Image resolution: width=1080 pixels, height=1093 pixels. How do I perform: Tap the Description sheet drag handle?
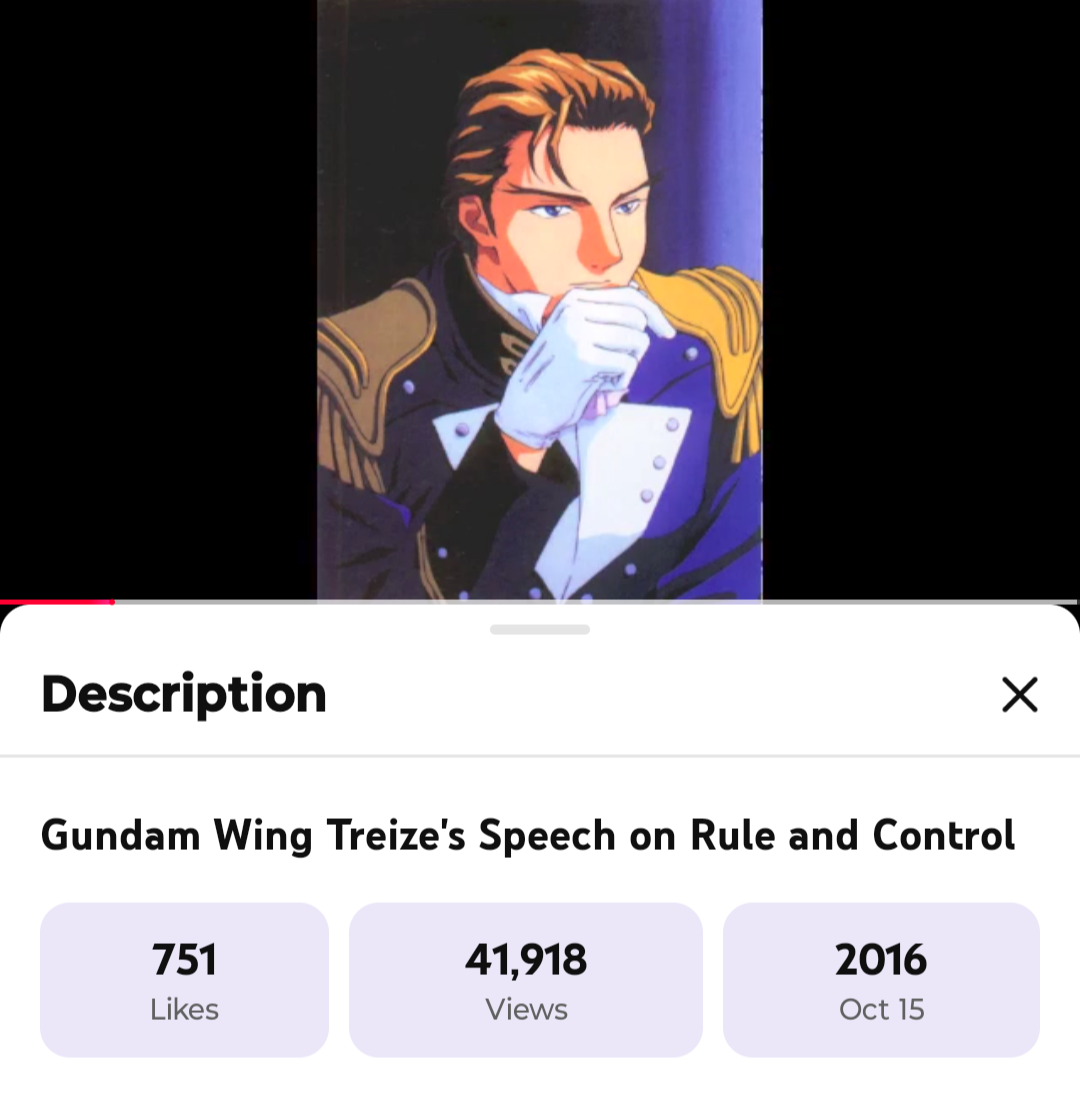tap(540, 629)
